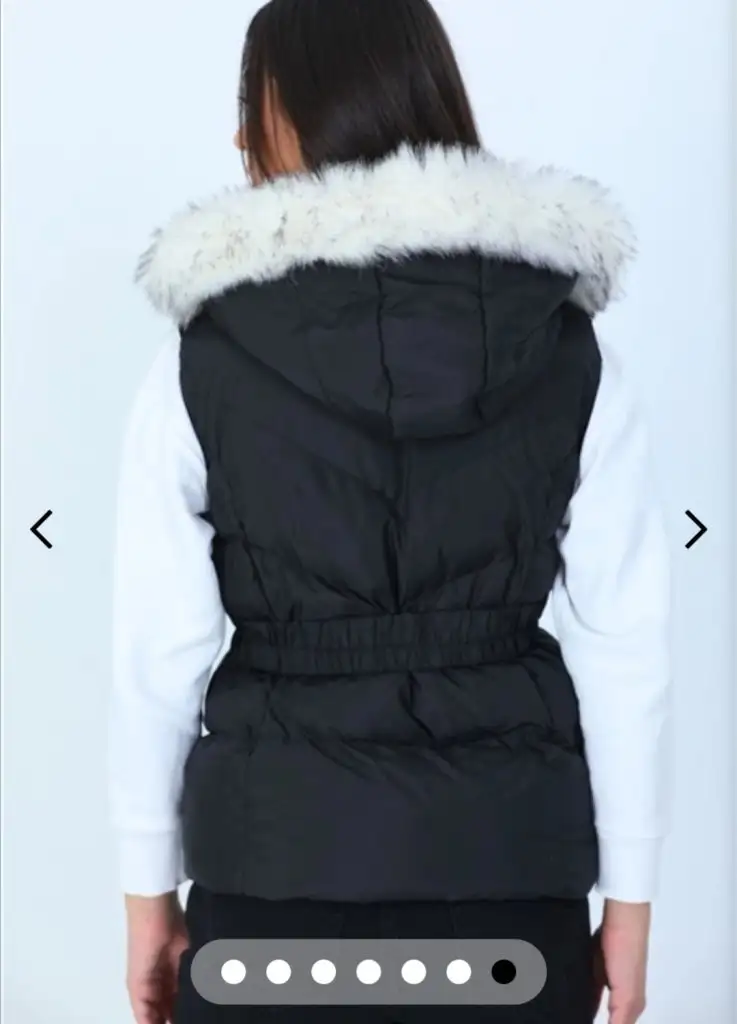Viewport: 737px width, 1024px height.
Task: Advance to the next product image
Action: pyautogui.click(x=695, y=529)
